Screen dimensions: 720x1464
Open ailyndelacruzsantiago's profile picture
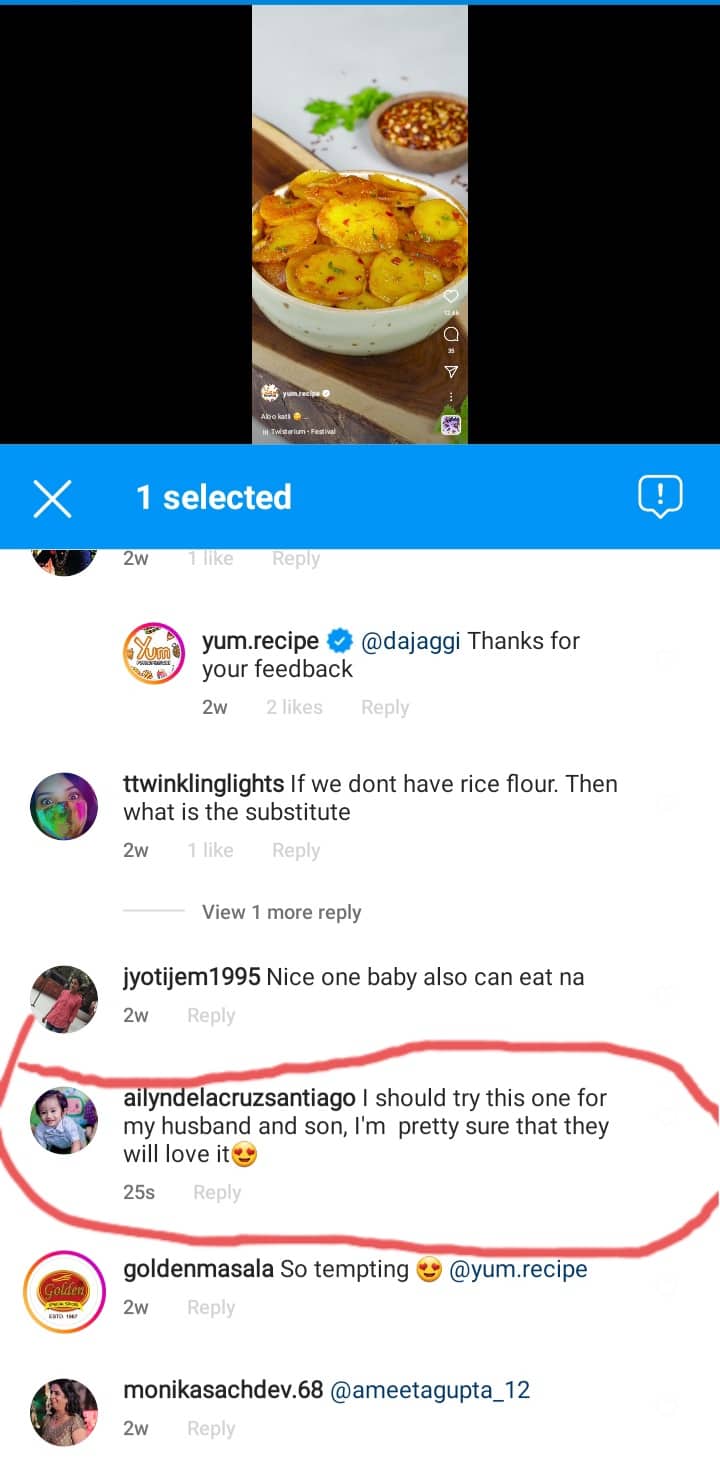[x=65, y=1120]
